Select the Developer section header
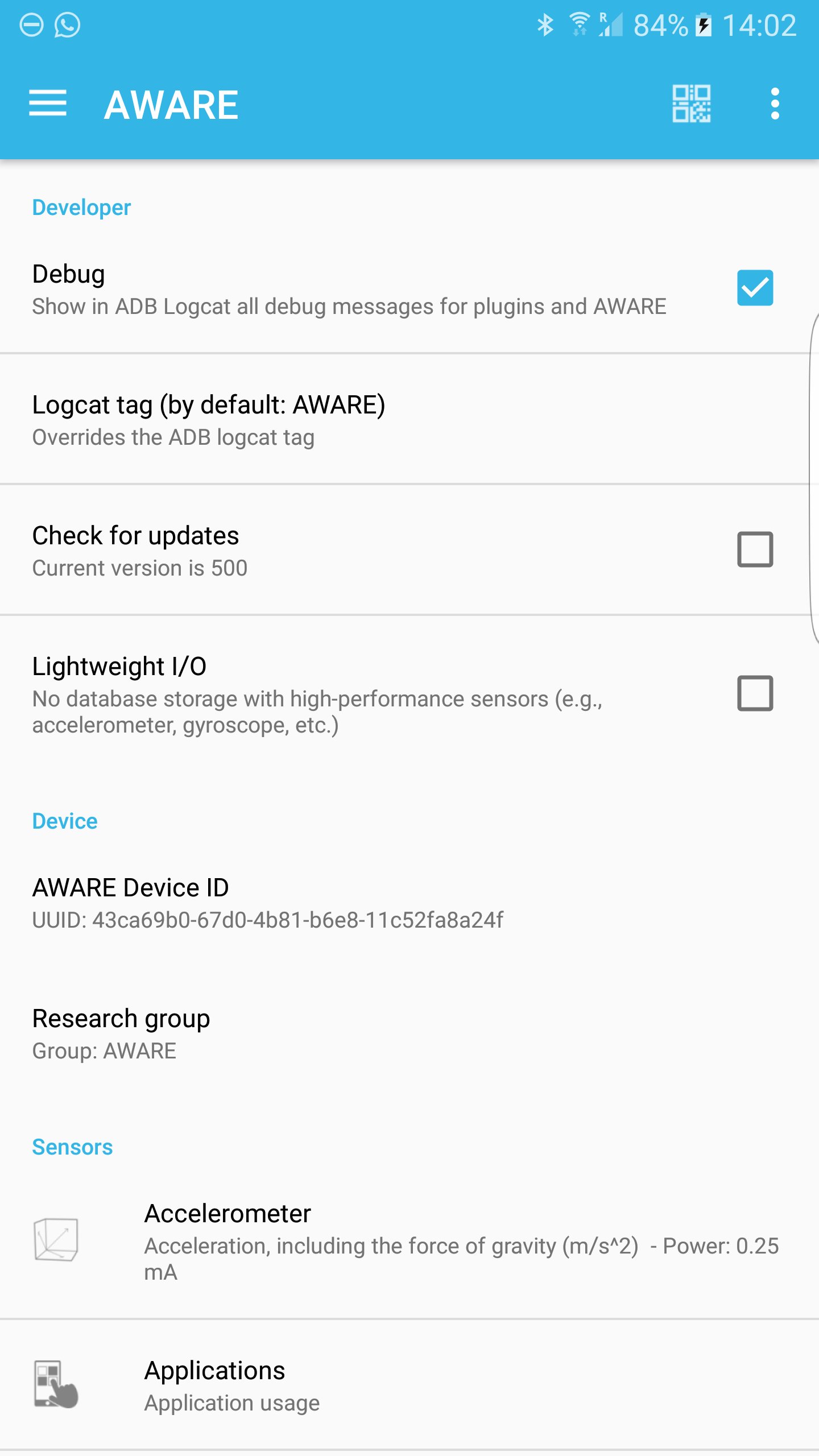 pos(81,207)
